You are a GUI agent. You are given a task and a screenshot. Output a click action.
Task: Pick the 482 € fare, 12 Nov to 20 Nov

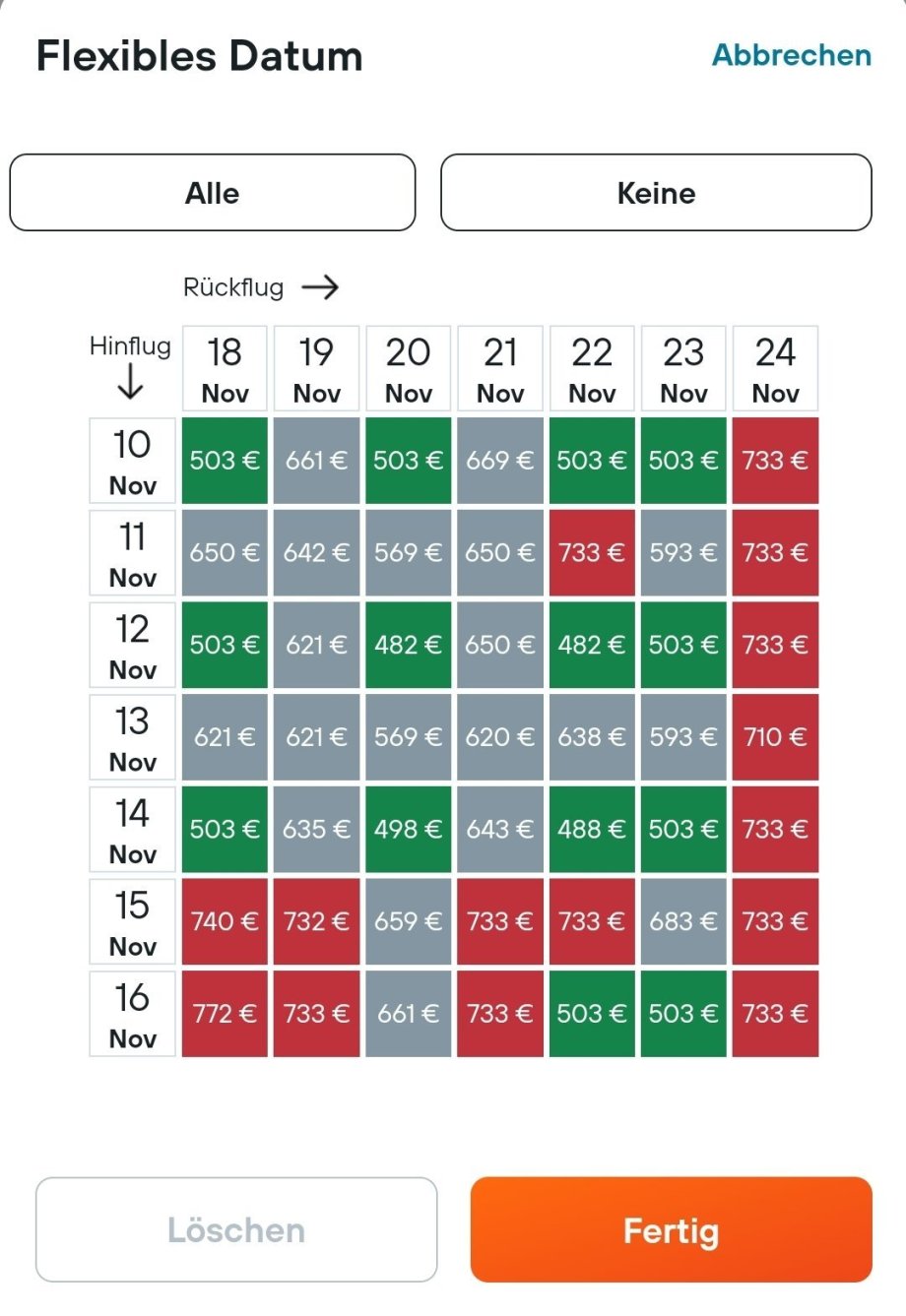408,645
